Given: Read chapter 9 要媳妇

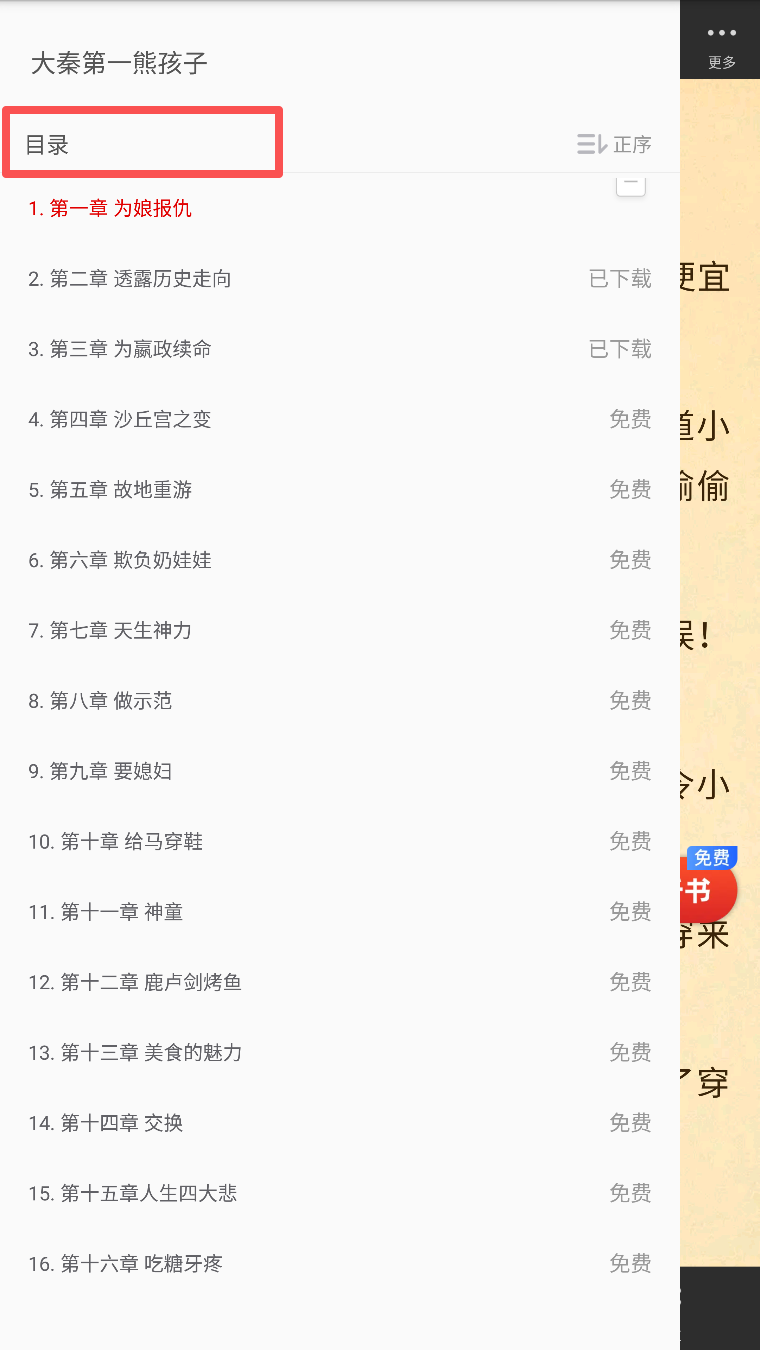Looking at the screenshot, I should point(100,771).
